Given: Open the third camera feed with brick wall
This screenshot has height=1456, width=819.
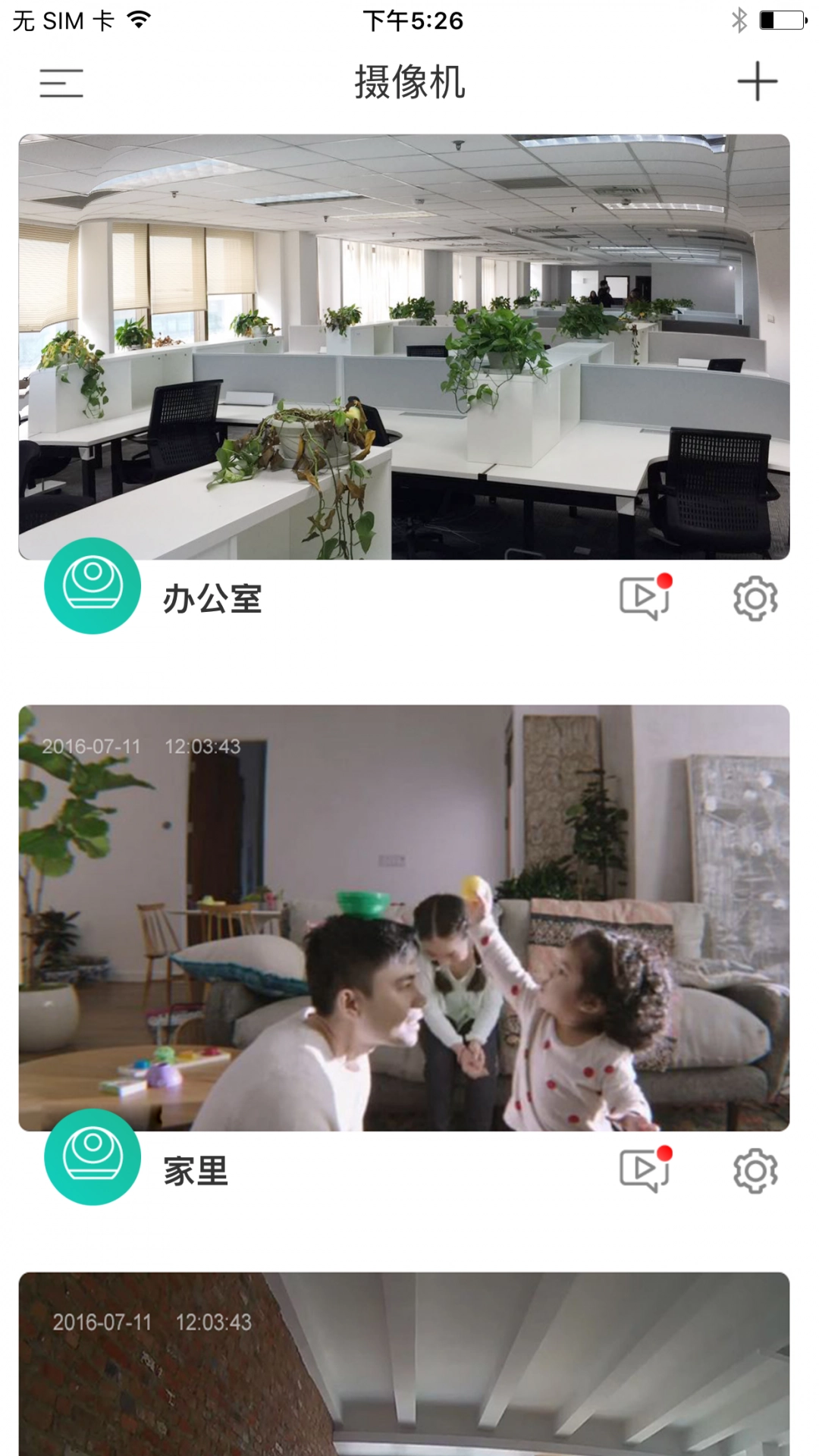Looking at the screenshot, I should 404,1363.
